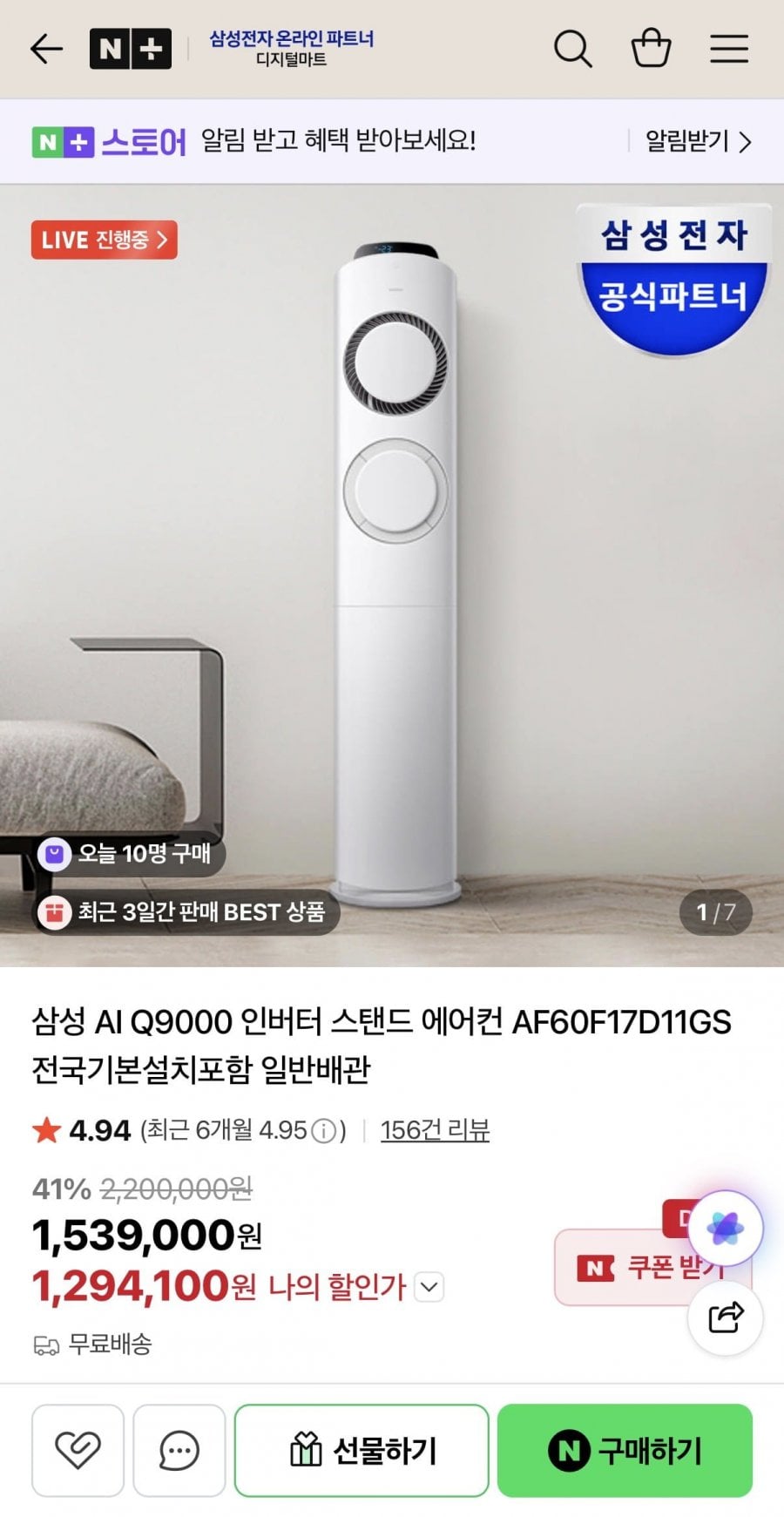Open the search magnifier
Image resolution: width=784 pixels, height=1517 pixels.
pos(573,49)
